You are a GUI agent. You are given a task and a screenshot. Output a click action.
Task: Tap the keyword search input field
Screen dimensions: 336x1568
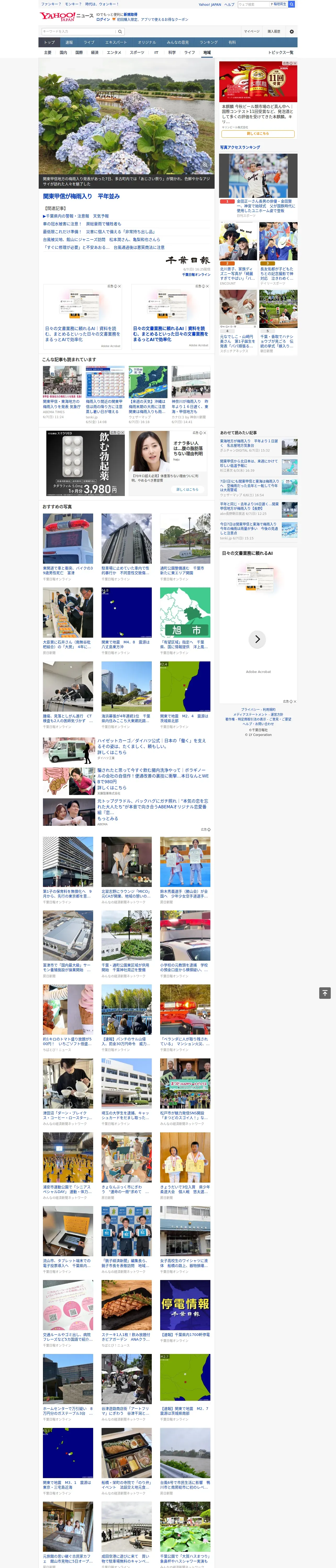pos(78,31)
